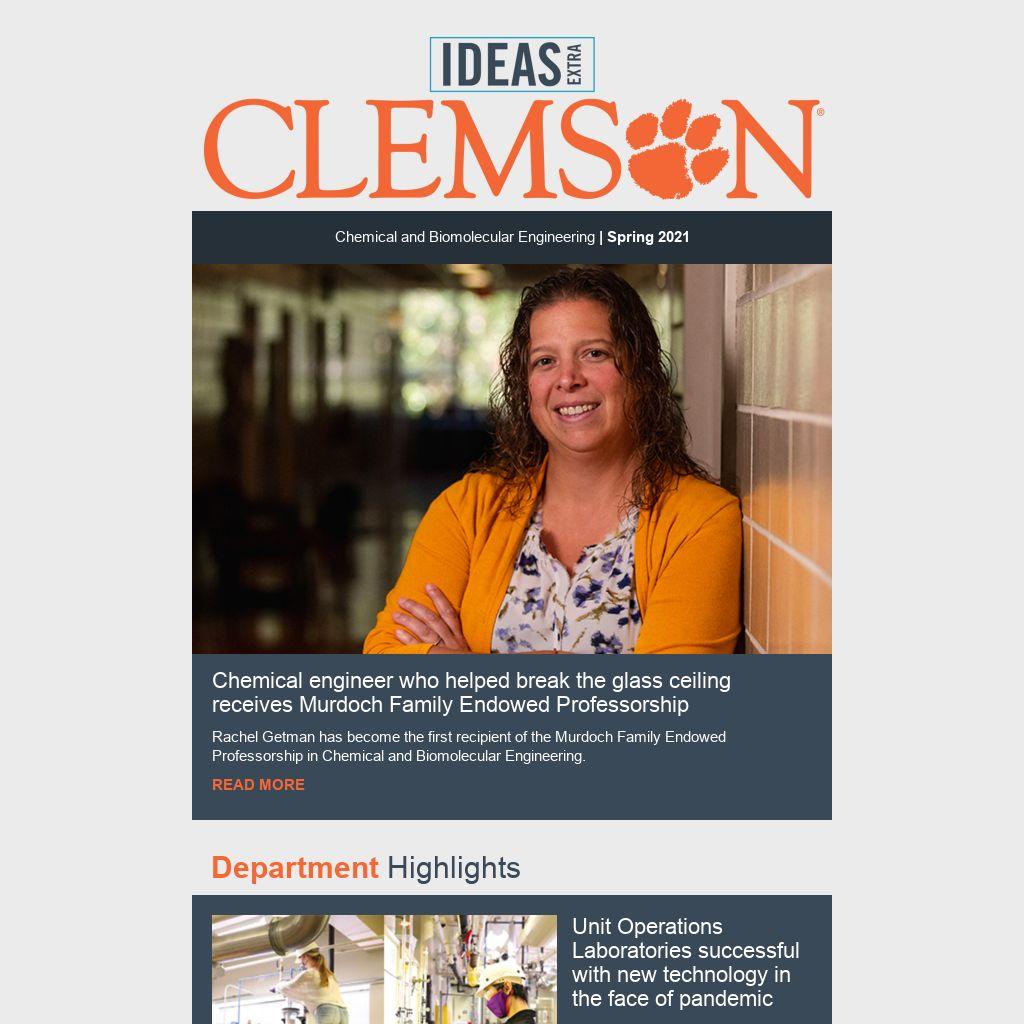Open the READ MORE link about Rachel Getman
This screenshot has height=1024, width=1024.
258,785
